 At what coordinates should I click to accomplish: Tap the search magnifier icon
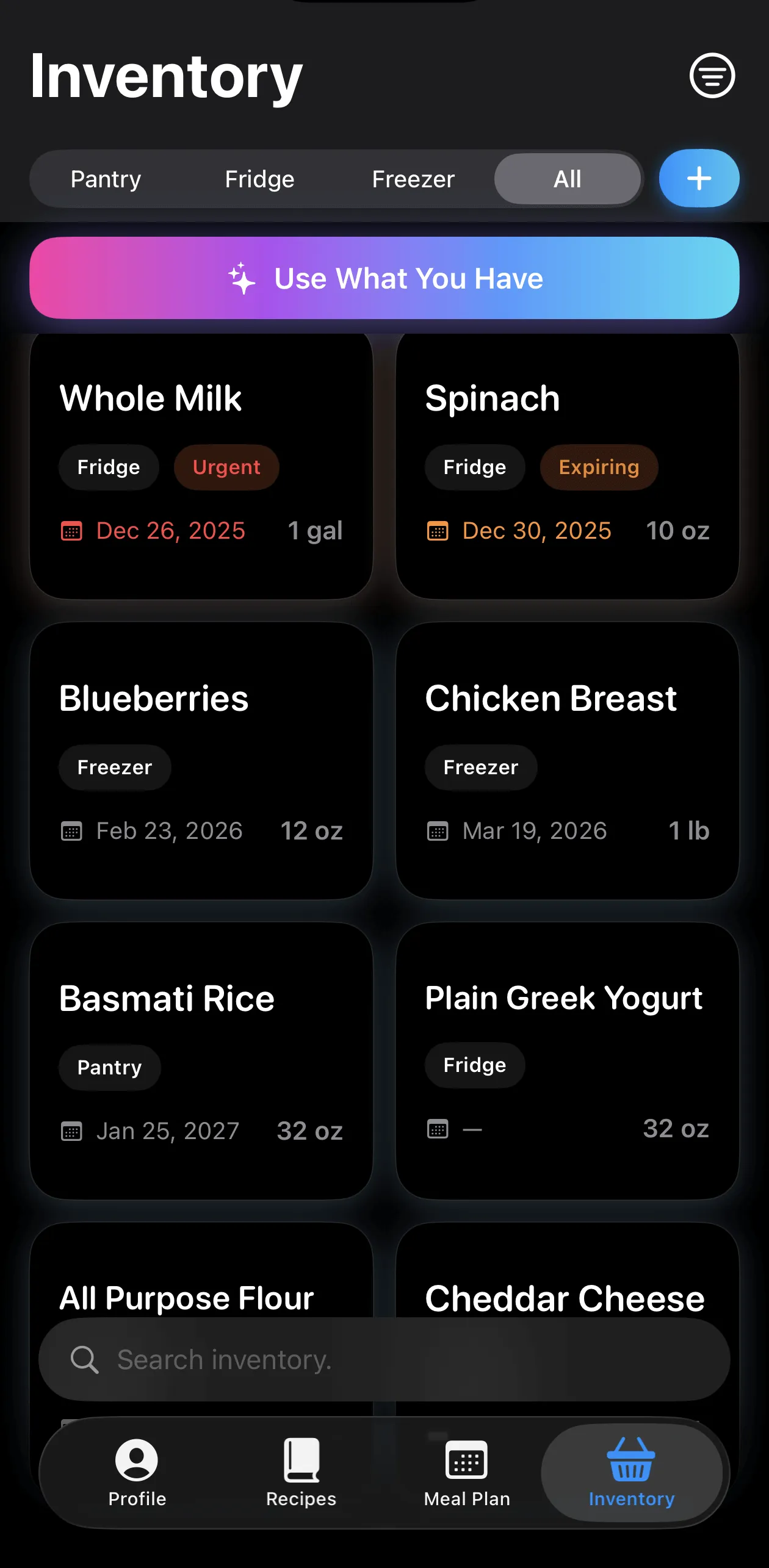click(85, 1360)
